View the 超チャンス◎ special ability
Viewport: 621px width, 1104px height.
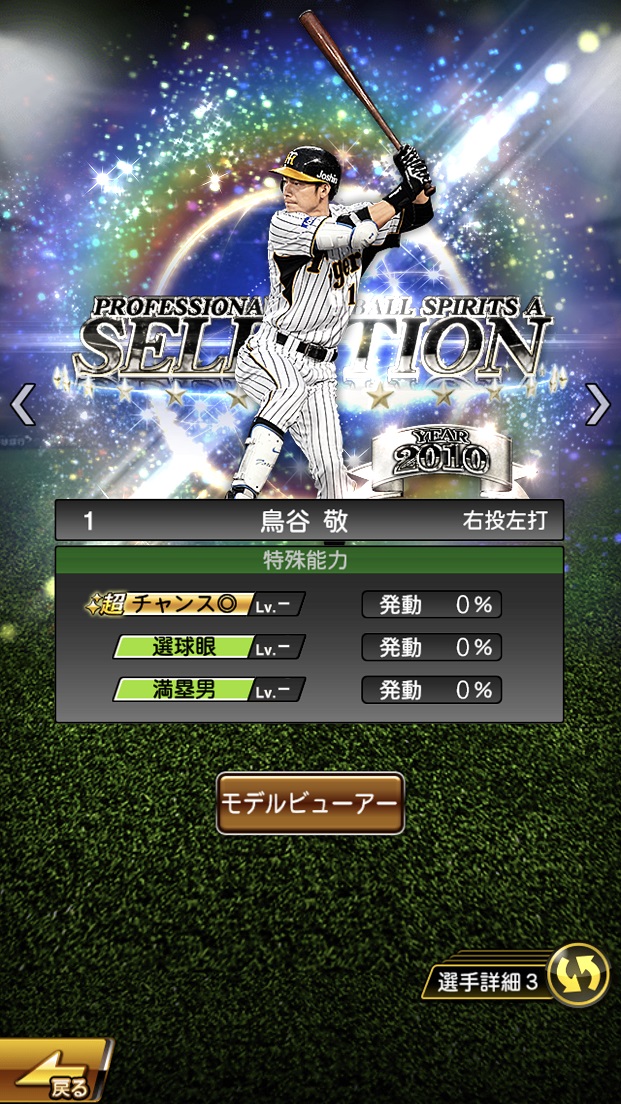click(x=195, y=605)
